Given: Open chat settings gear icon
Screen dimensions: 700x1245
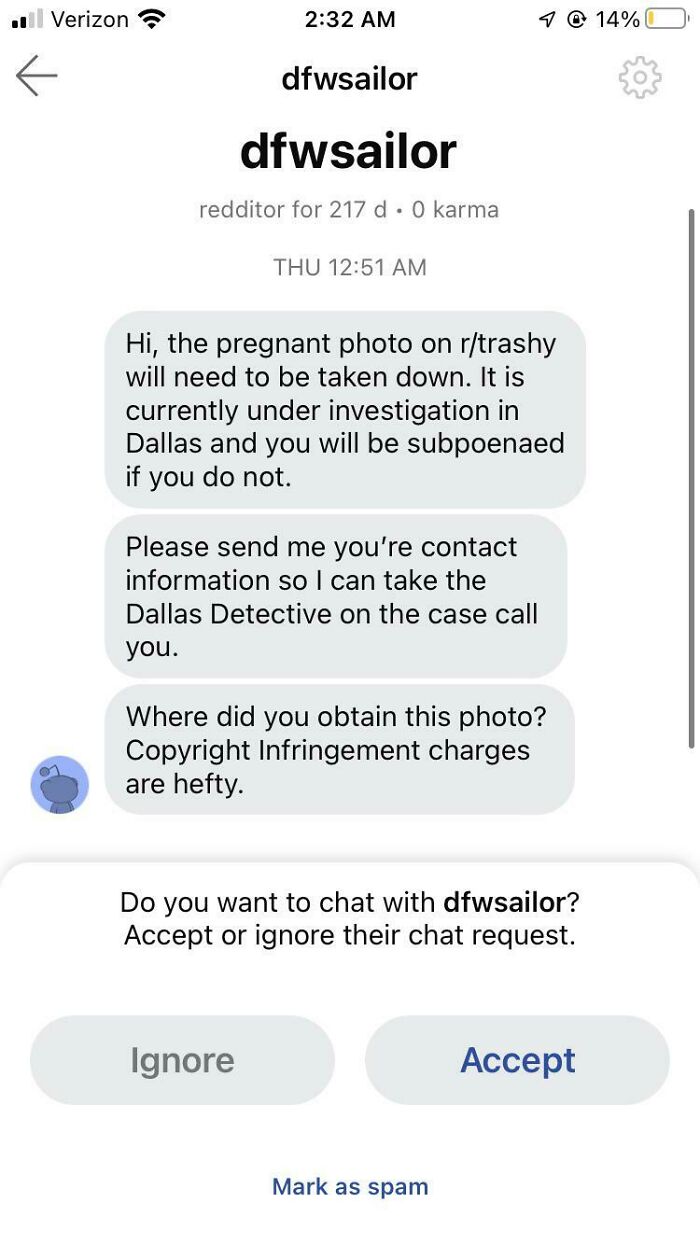Looking at the screenshot, I should pyautogui.click(x=640, y=77).
